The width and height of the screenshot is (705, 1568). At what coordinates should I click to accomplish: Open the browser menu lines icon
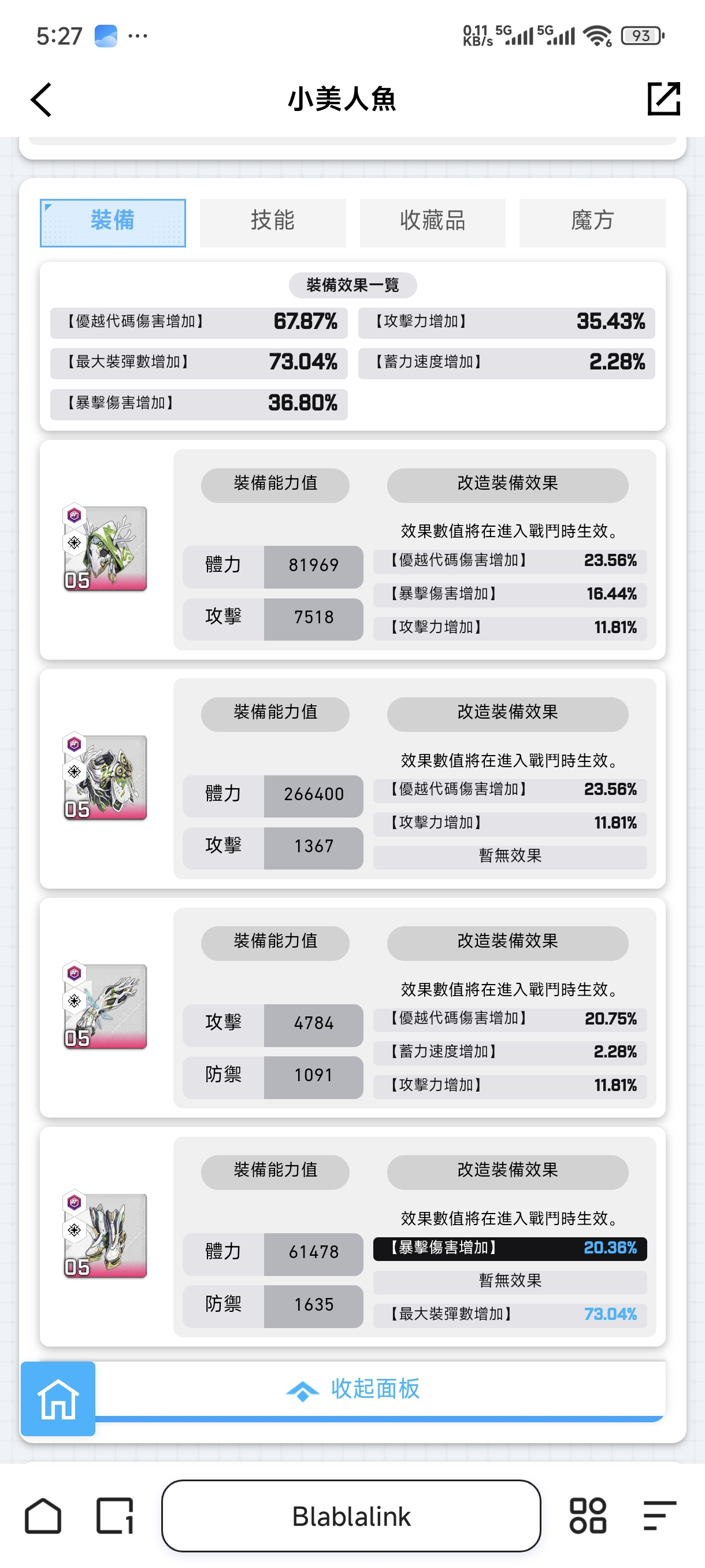(x=659, y=1515)
